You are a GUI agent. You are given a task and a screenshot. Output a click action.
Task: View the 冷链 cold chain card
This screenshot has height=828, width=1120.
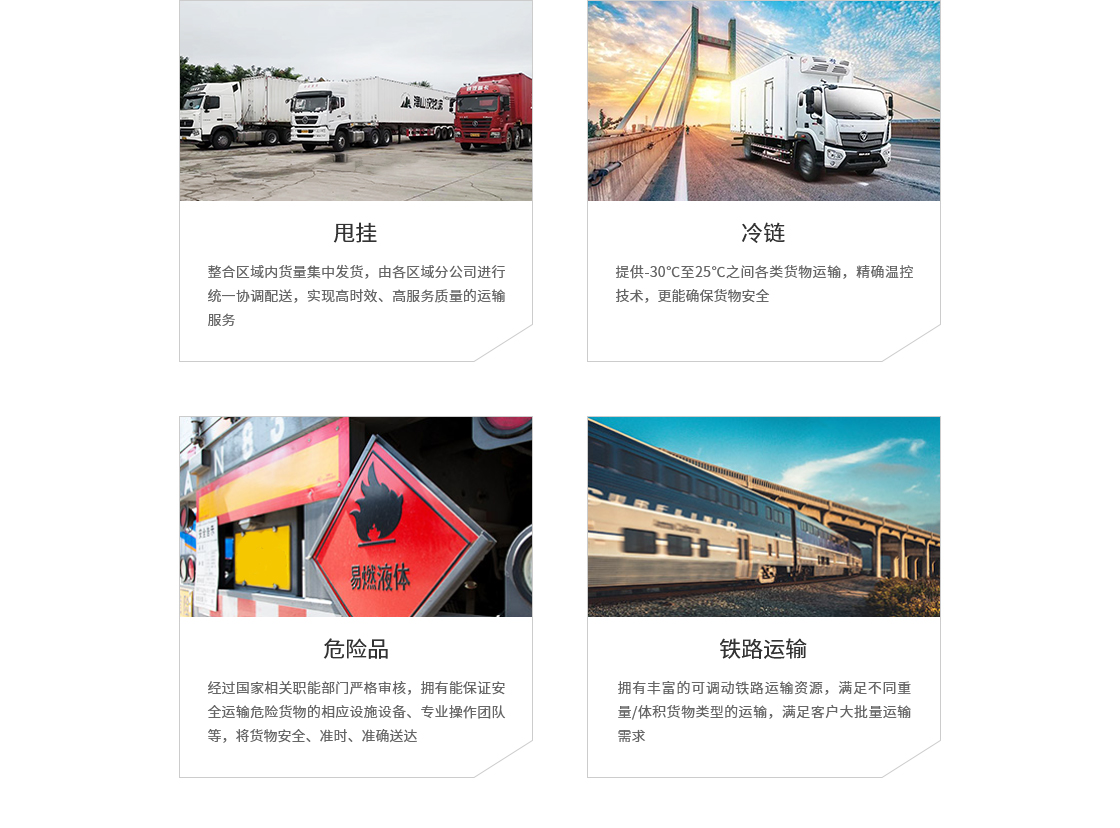[x=763, y=233]
